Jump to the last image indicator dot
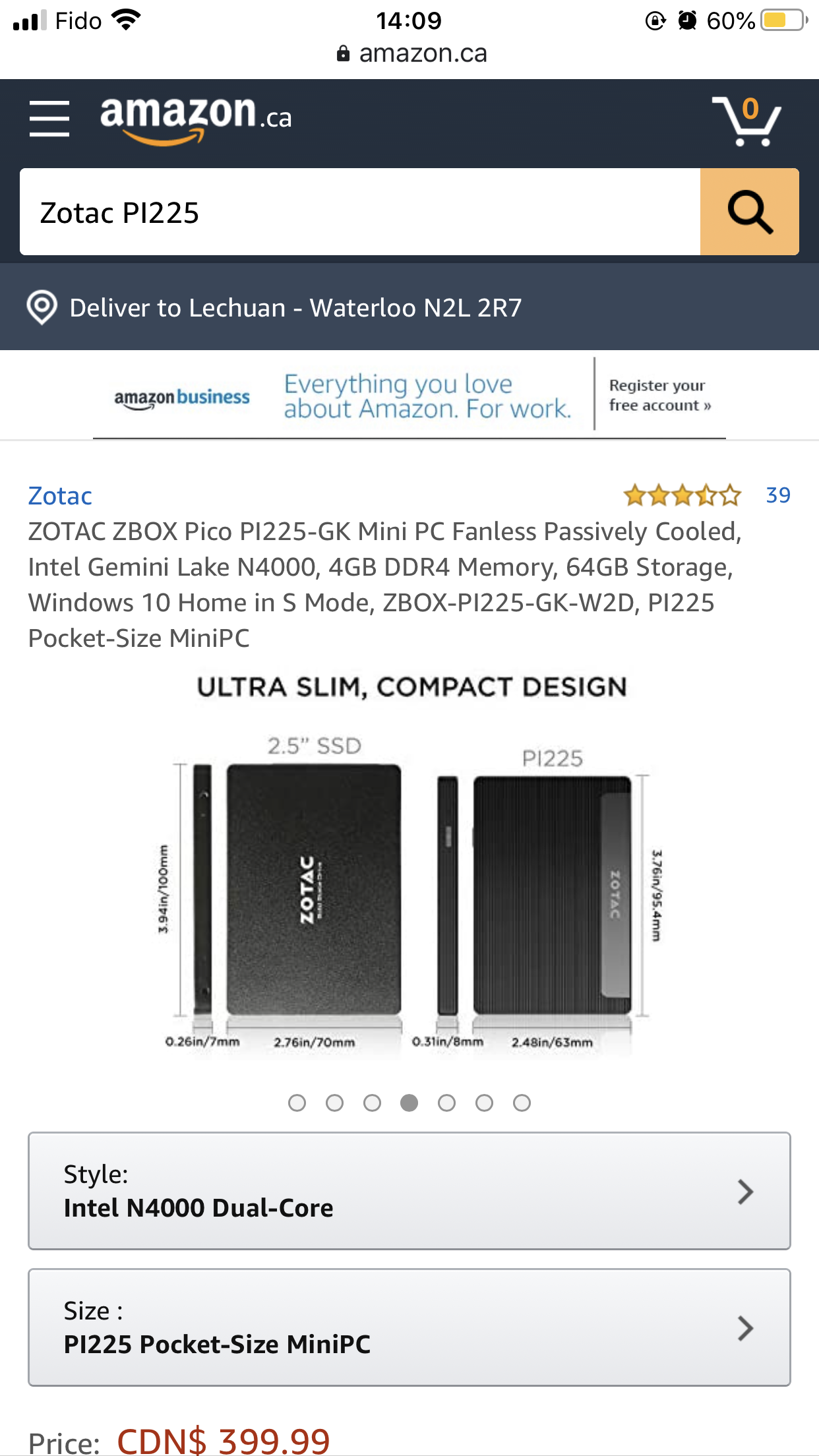The width and height of the screenshot is (819, 1456). [522, 1103]
